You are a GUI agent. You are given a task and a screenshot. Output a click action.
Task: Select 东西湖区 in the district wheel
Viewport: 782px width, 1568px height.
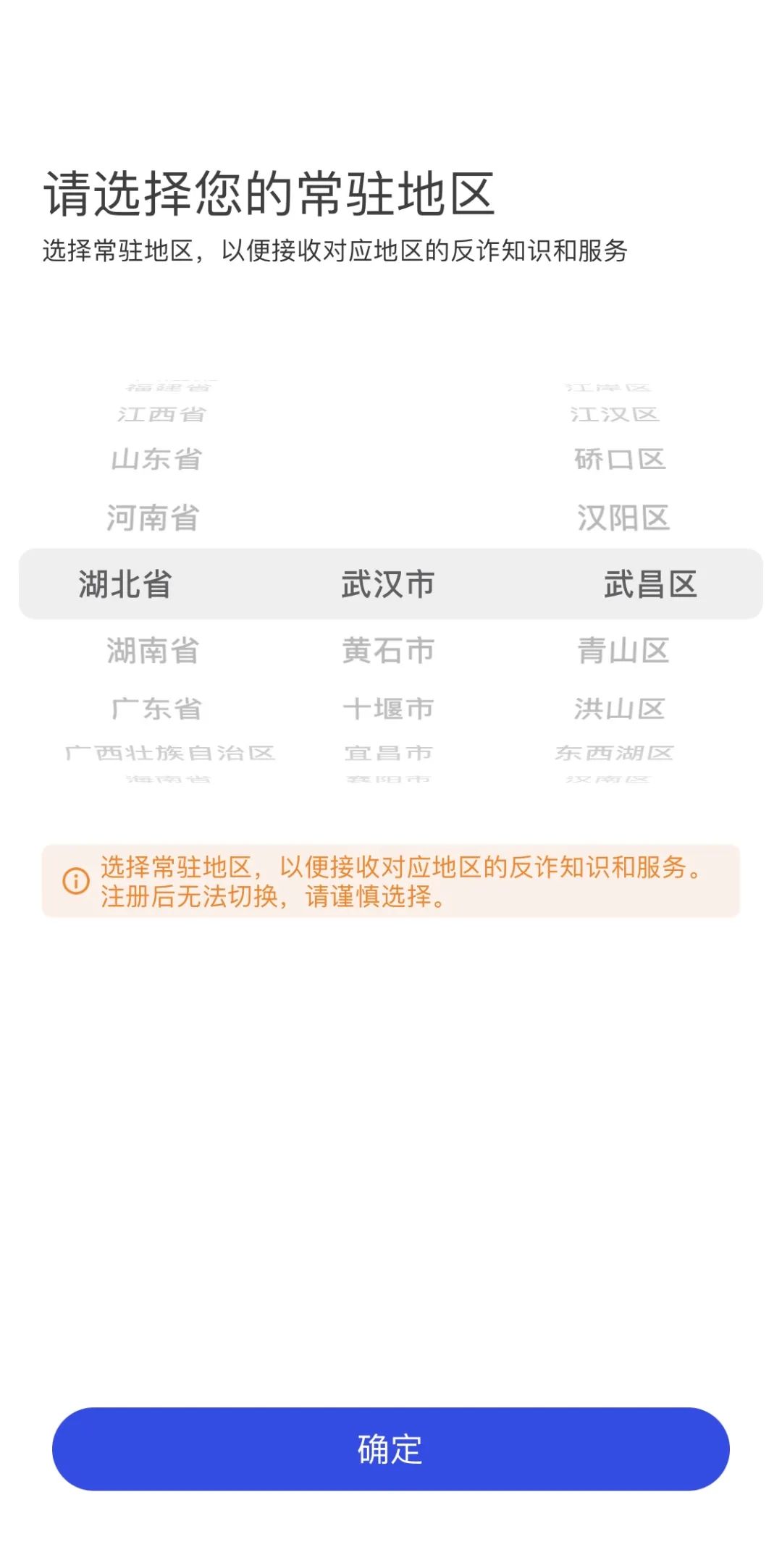(x=614, y=753)
